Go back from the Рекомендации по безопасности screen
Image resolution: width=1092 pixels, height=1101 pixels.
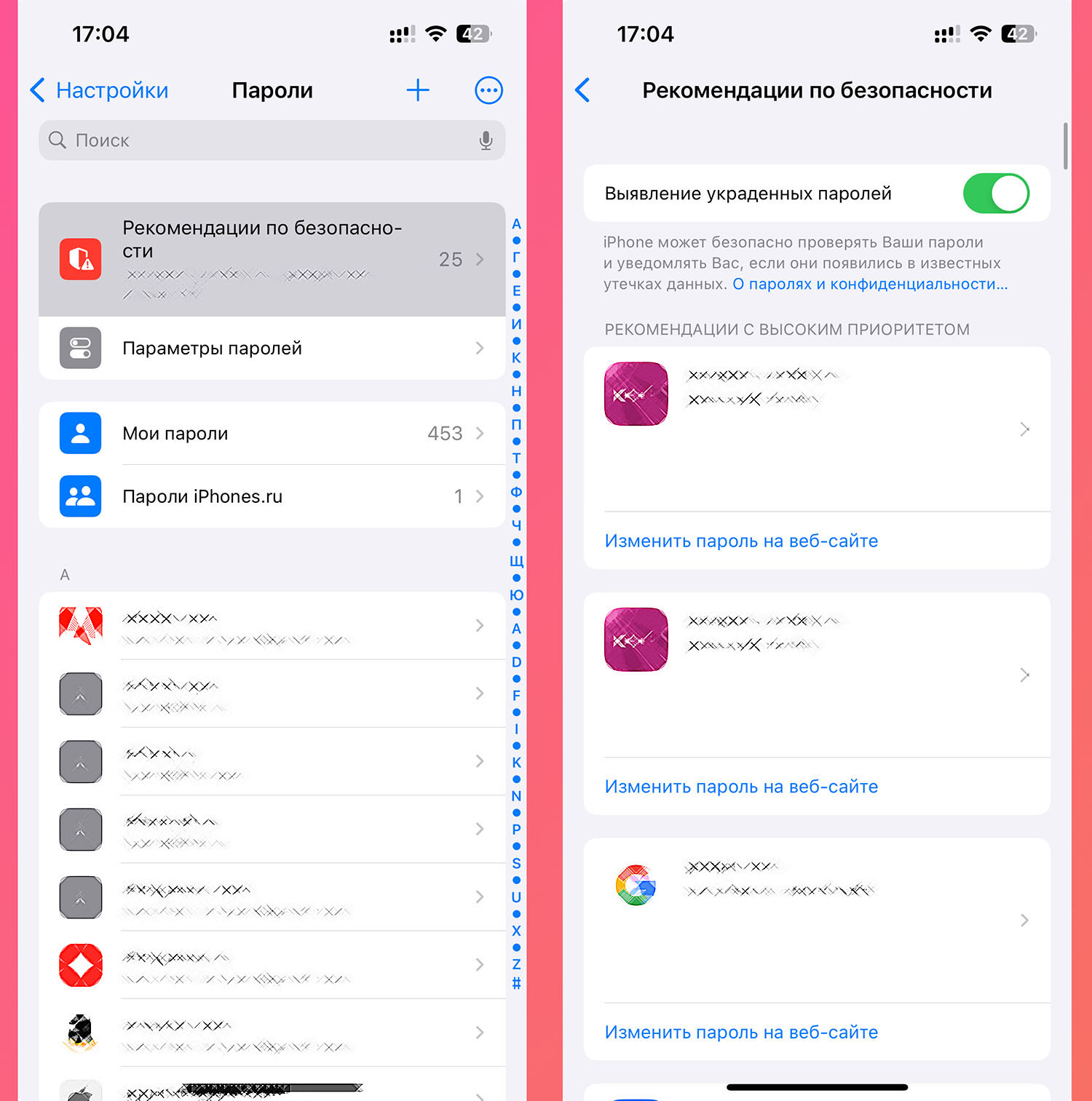(582, 90)
